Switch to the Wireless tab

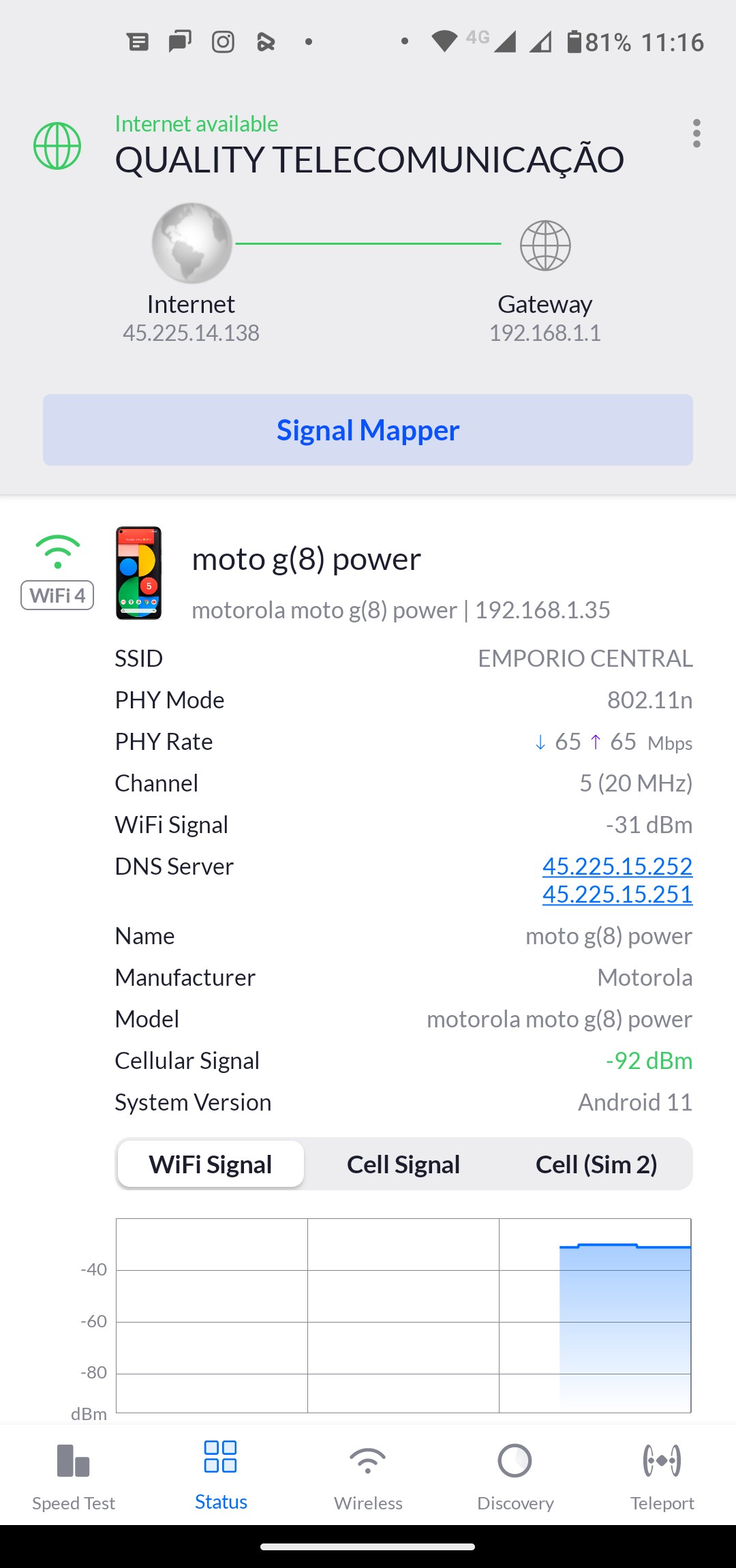368,1476
